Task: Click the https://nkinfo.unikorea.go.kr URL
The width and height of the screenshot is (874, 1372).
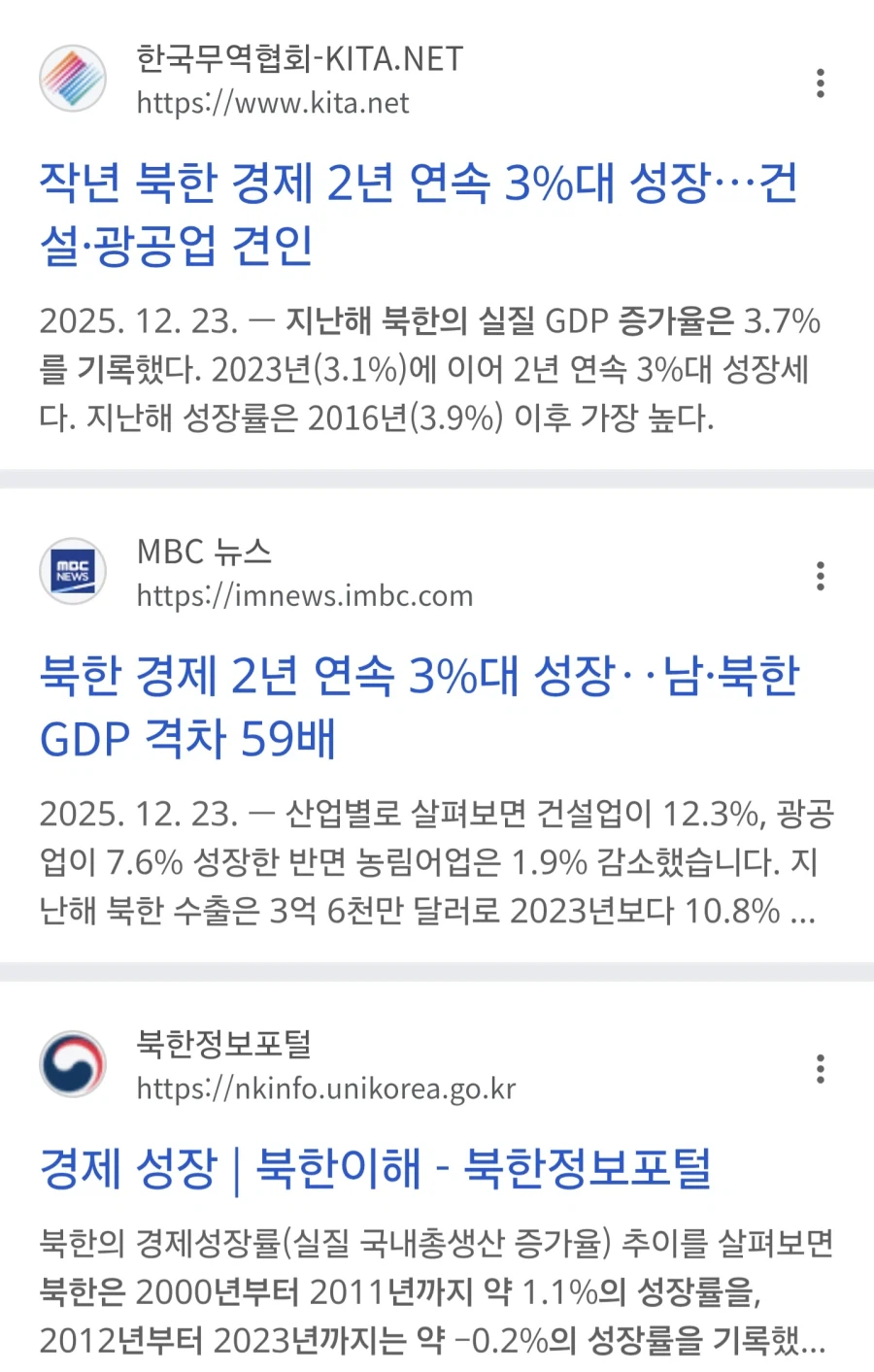Action: click(326, 1088)
